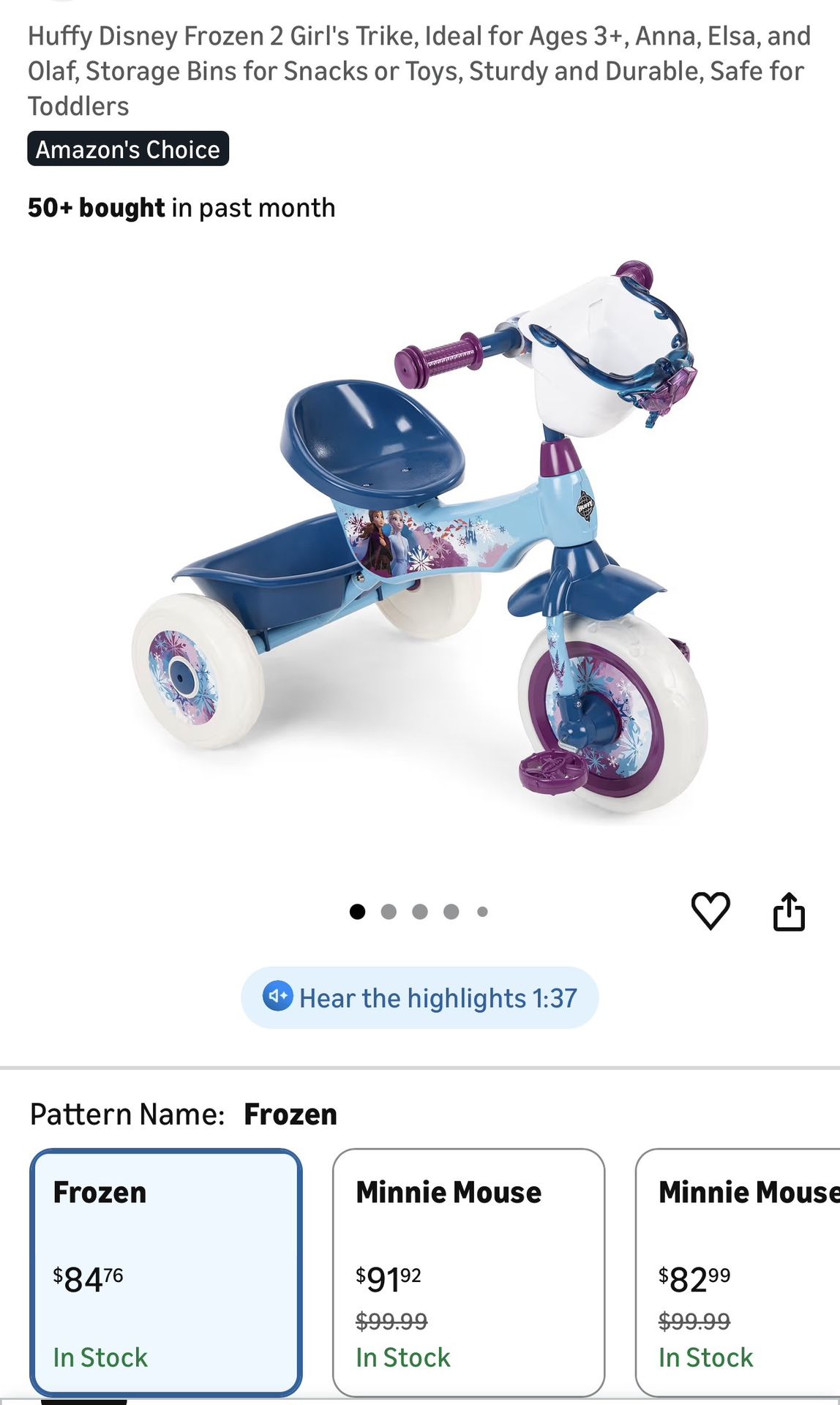The height and width of the screenshot is (1405, 840).
Task: Share this product listing
Action: (789, 911)
